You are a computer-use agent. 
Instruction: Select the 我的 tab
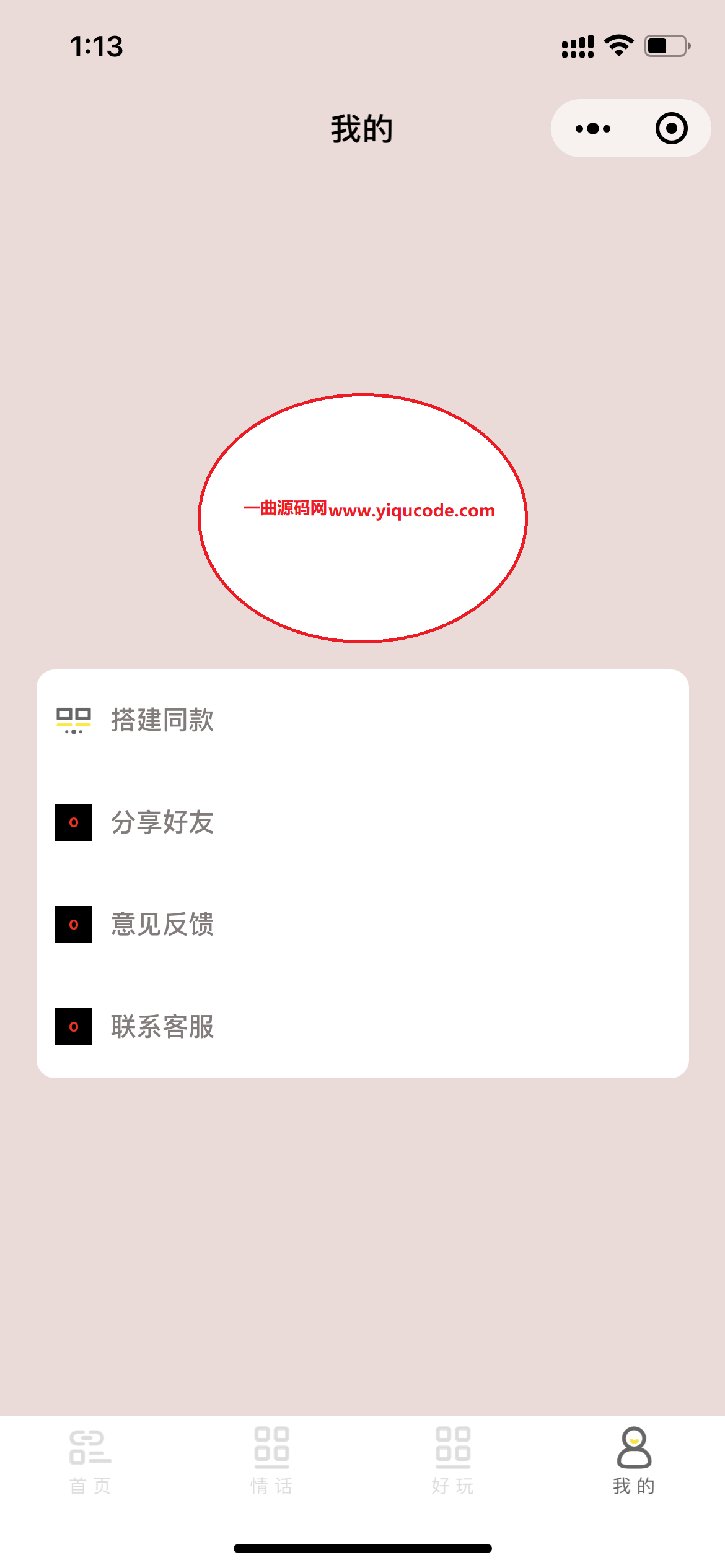(634, 1461)
